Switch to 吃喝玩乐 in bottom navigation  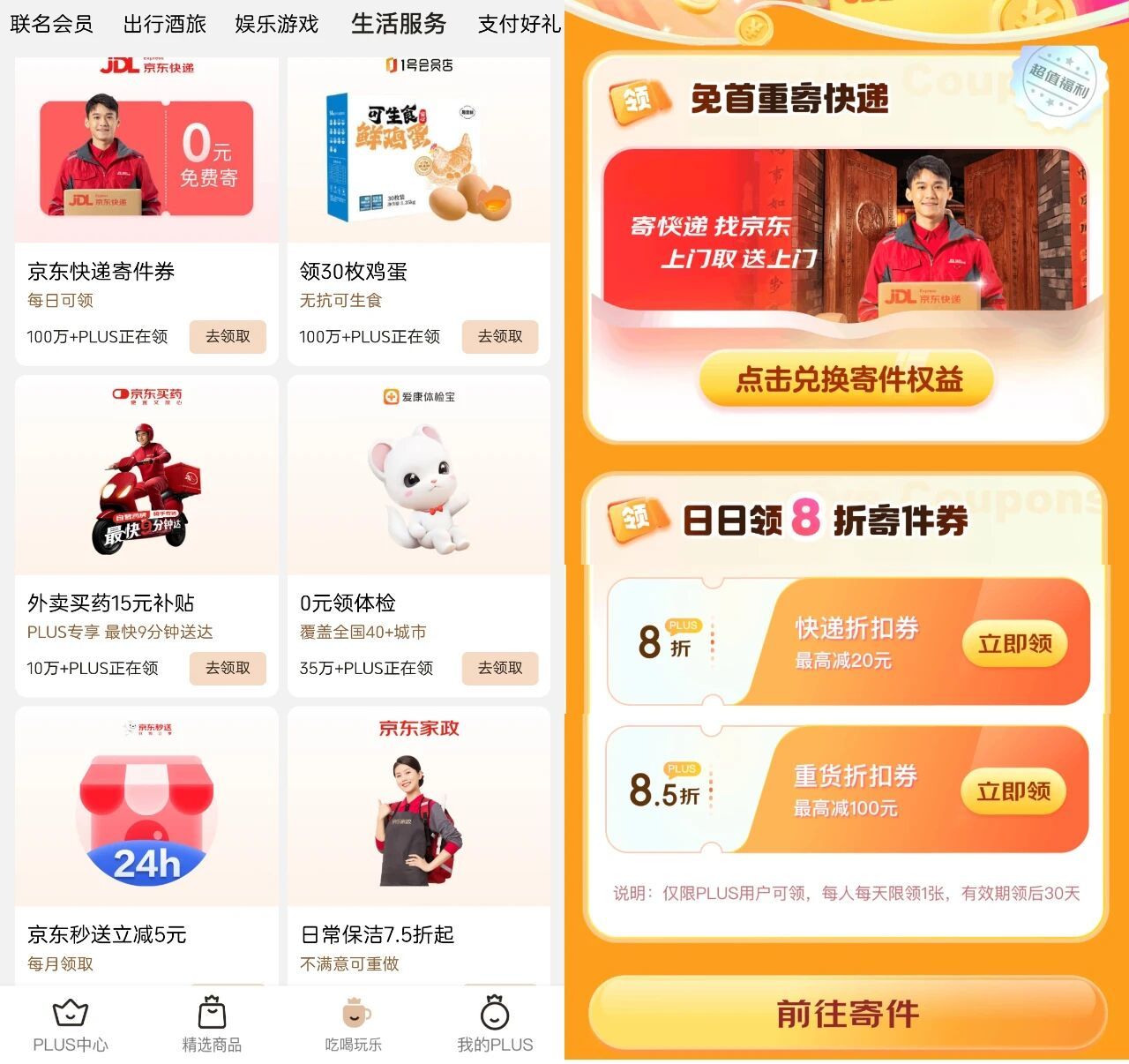(354, 1025)
